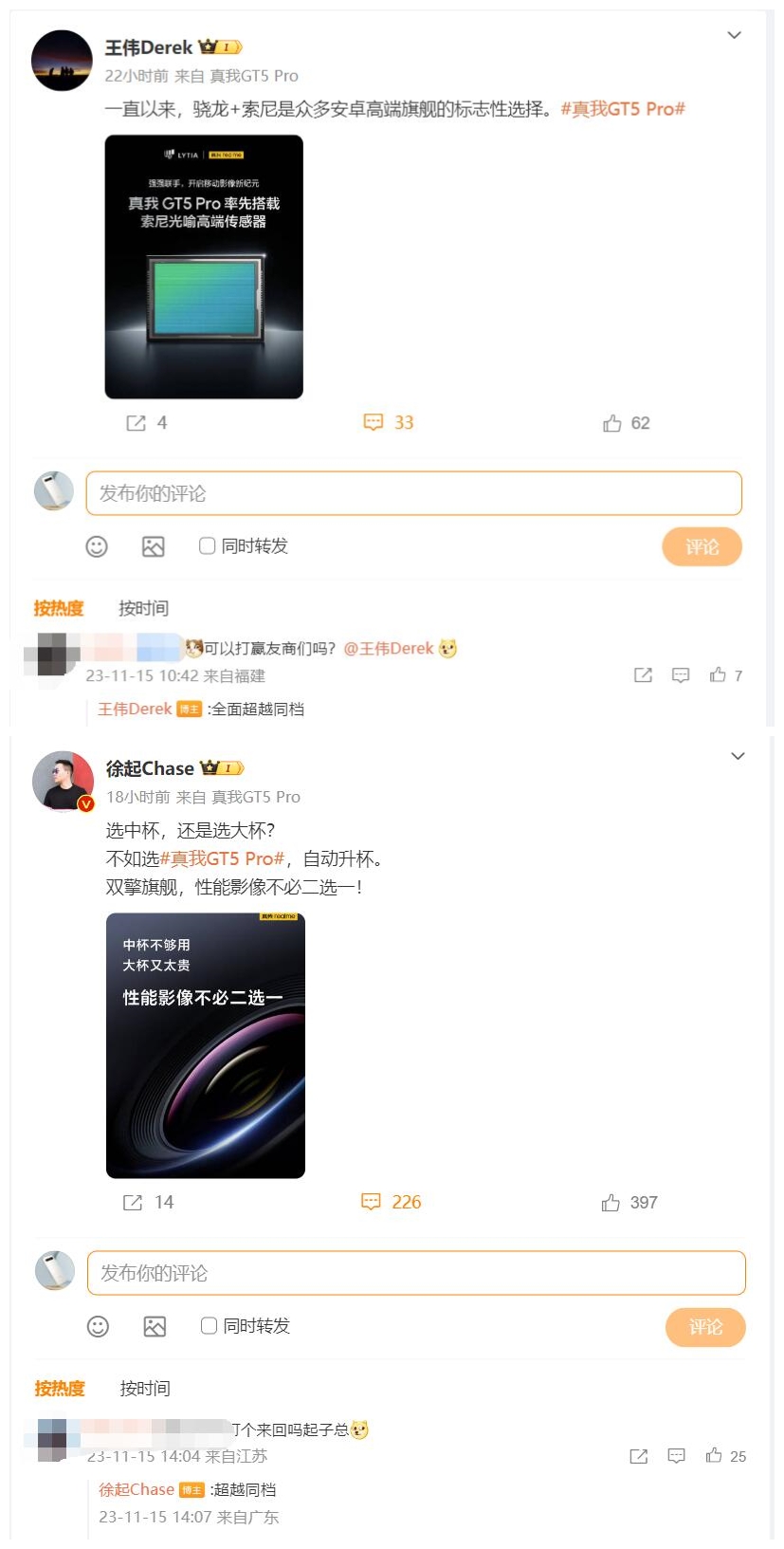Submit 评论 under 王伟Derek's post

click(702, 546)
